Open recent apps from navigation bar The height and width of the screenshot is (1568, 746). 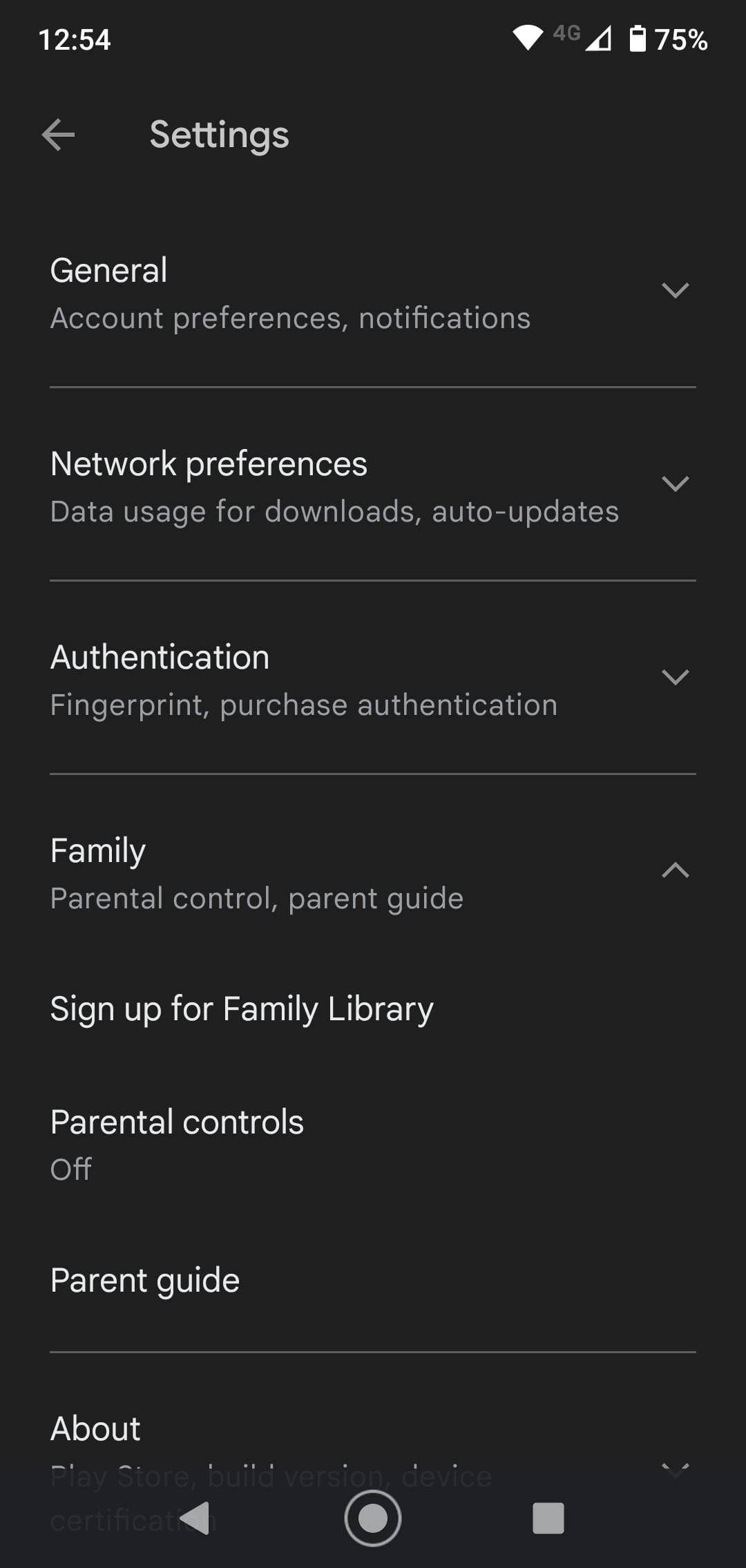548,1518
